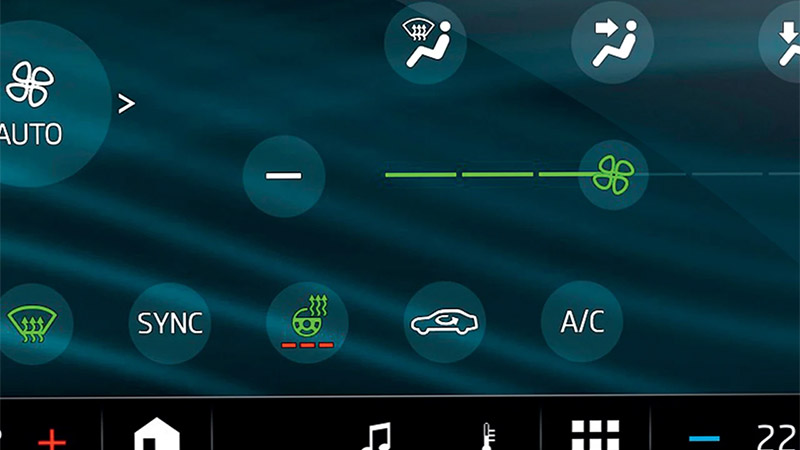Decrease fan speed with minus button
Screen dimensions: 800x450
(284, 176)
